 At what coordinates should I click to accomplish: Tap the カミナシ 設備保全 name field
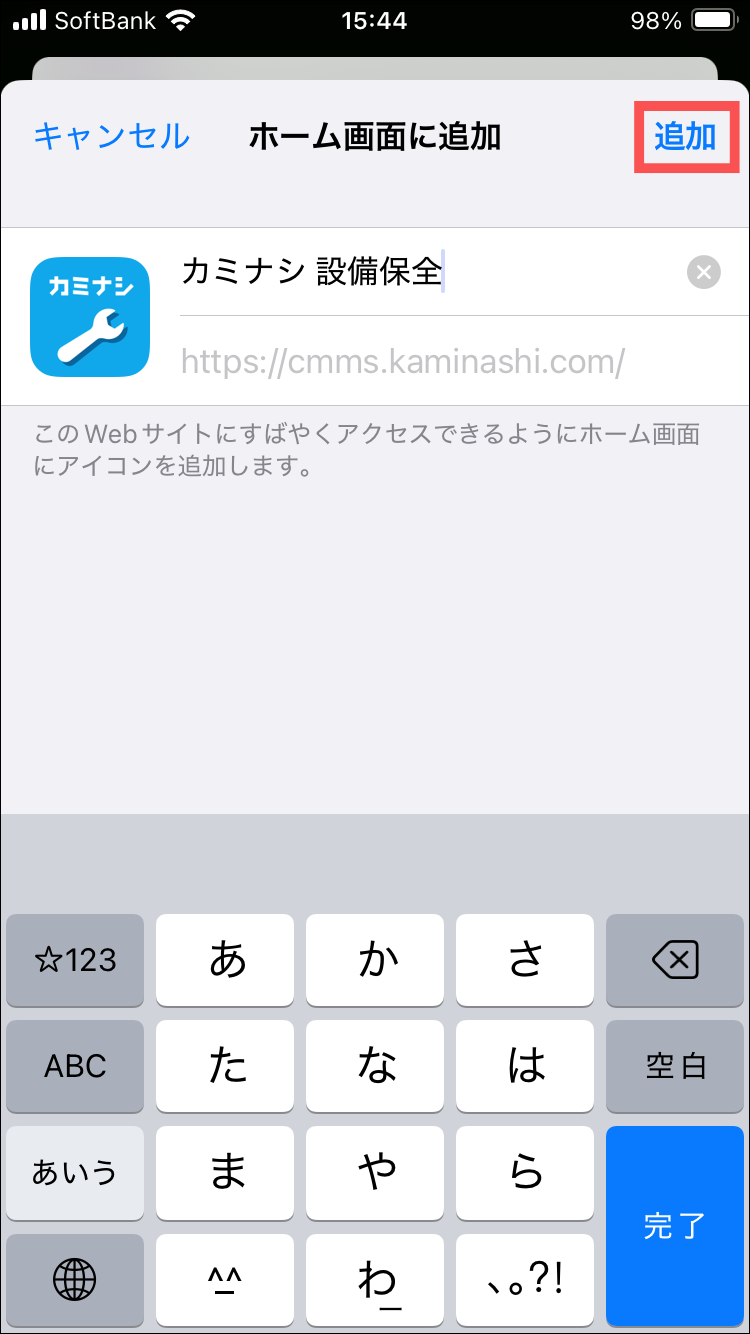coord(420,272)
